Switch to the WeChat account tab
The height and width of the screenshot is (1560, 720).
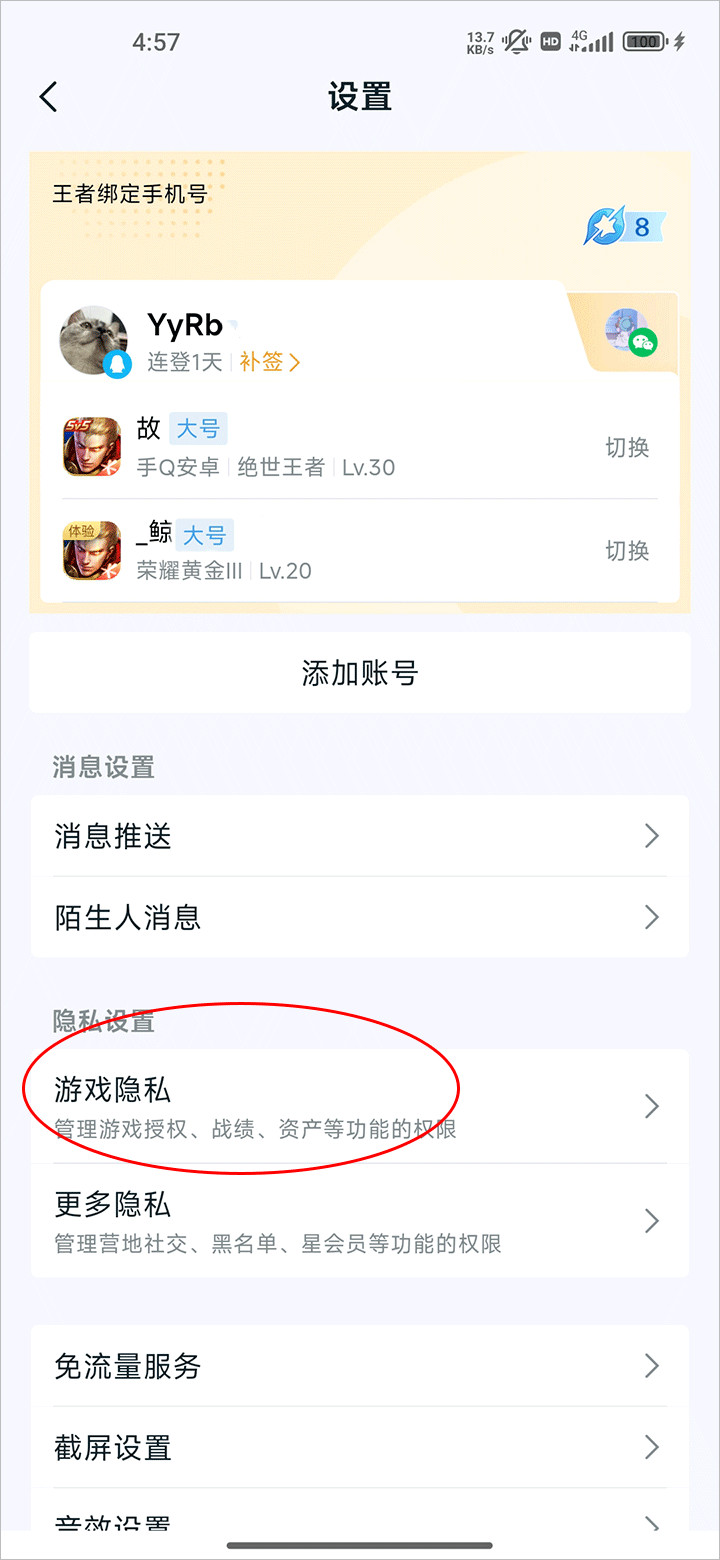(630, 333)
